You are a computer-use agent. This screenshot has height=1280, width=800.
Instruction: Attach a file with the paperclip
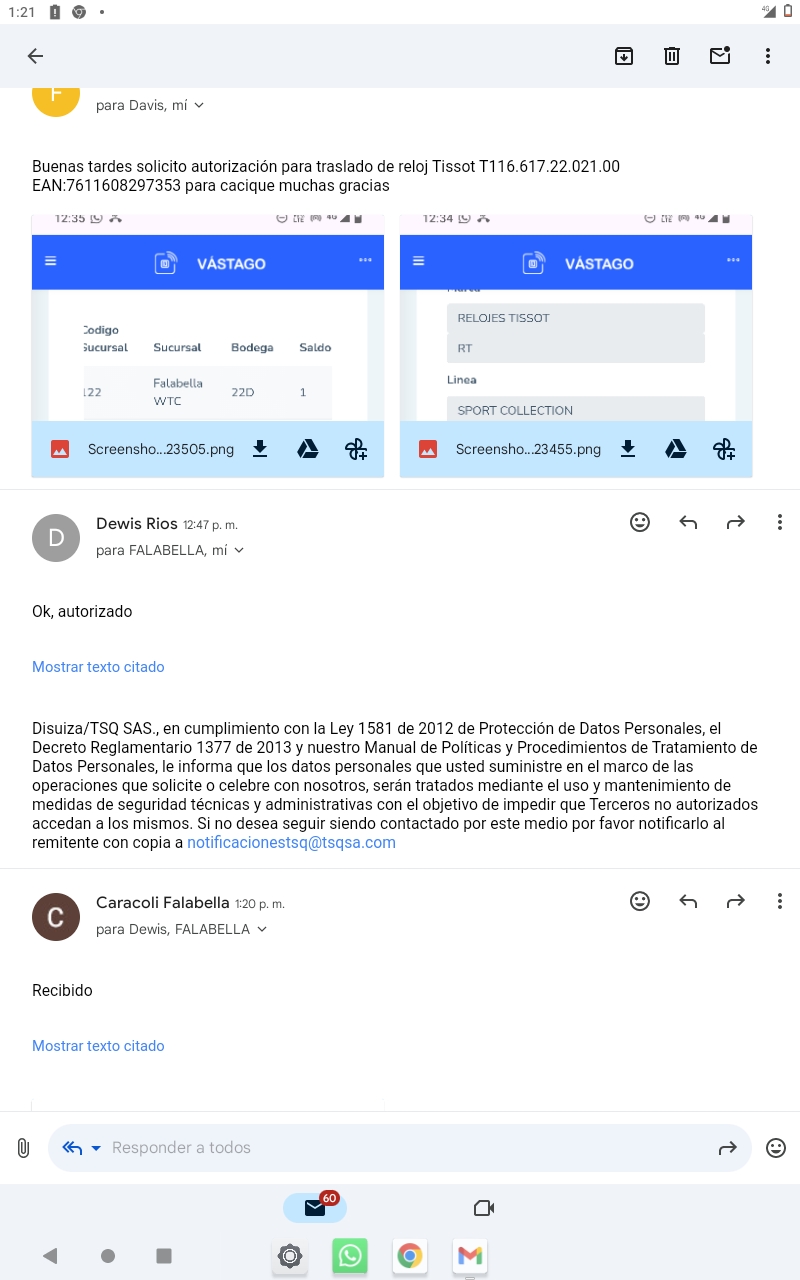[x=23, y=1148]
